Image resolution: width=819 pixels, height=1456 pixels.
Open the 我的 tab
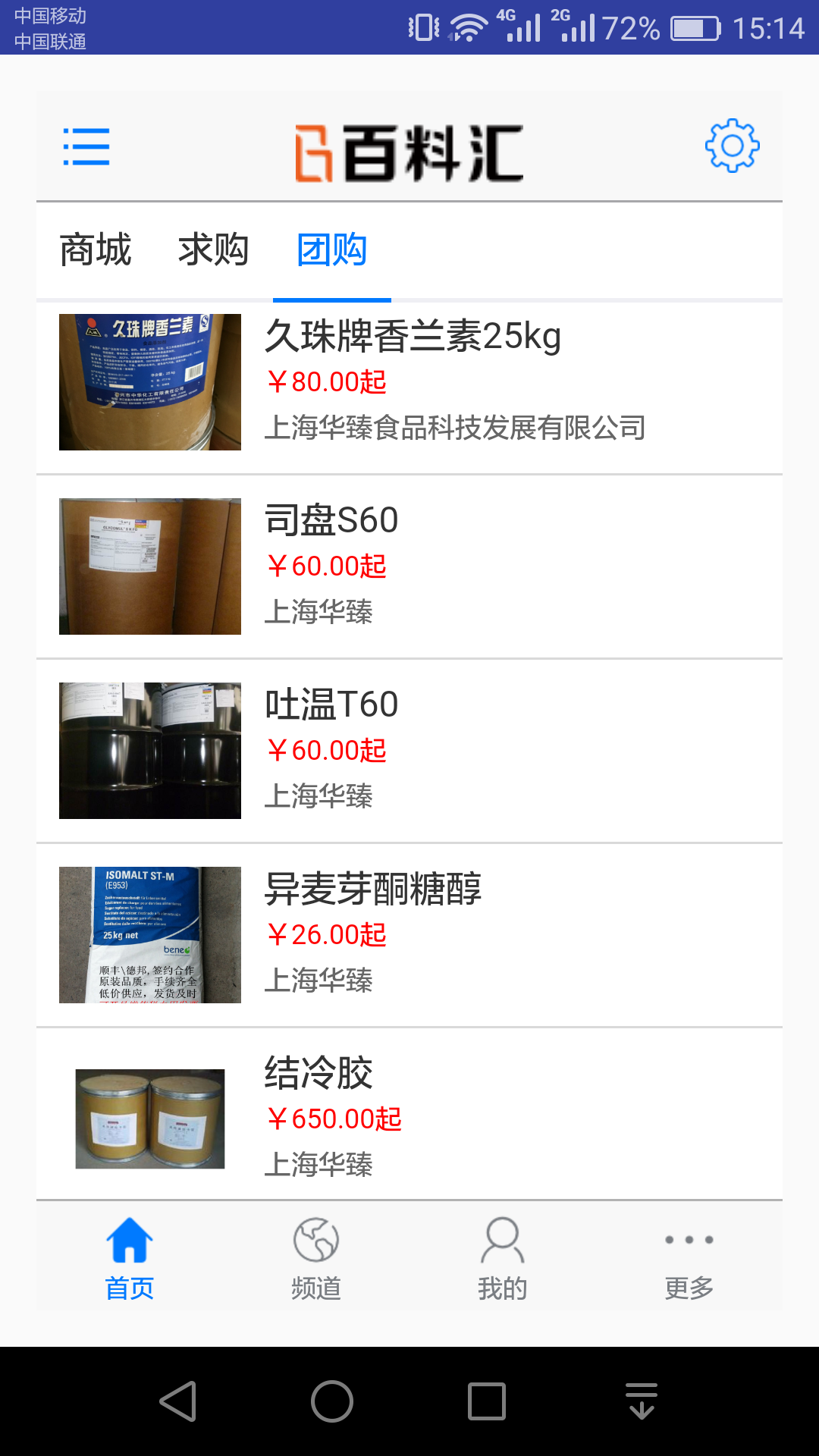tap(502, 1257)
